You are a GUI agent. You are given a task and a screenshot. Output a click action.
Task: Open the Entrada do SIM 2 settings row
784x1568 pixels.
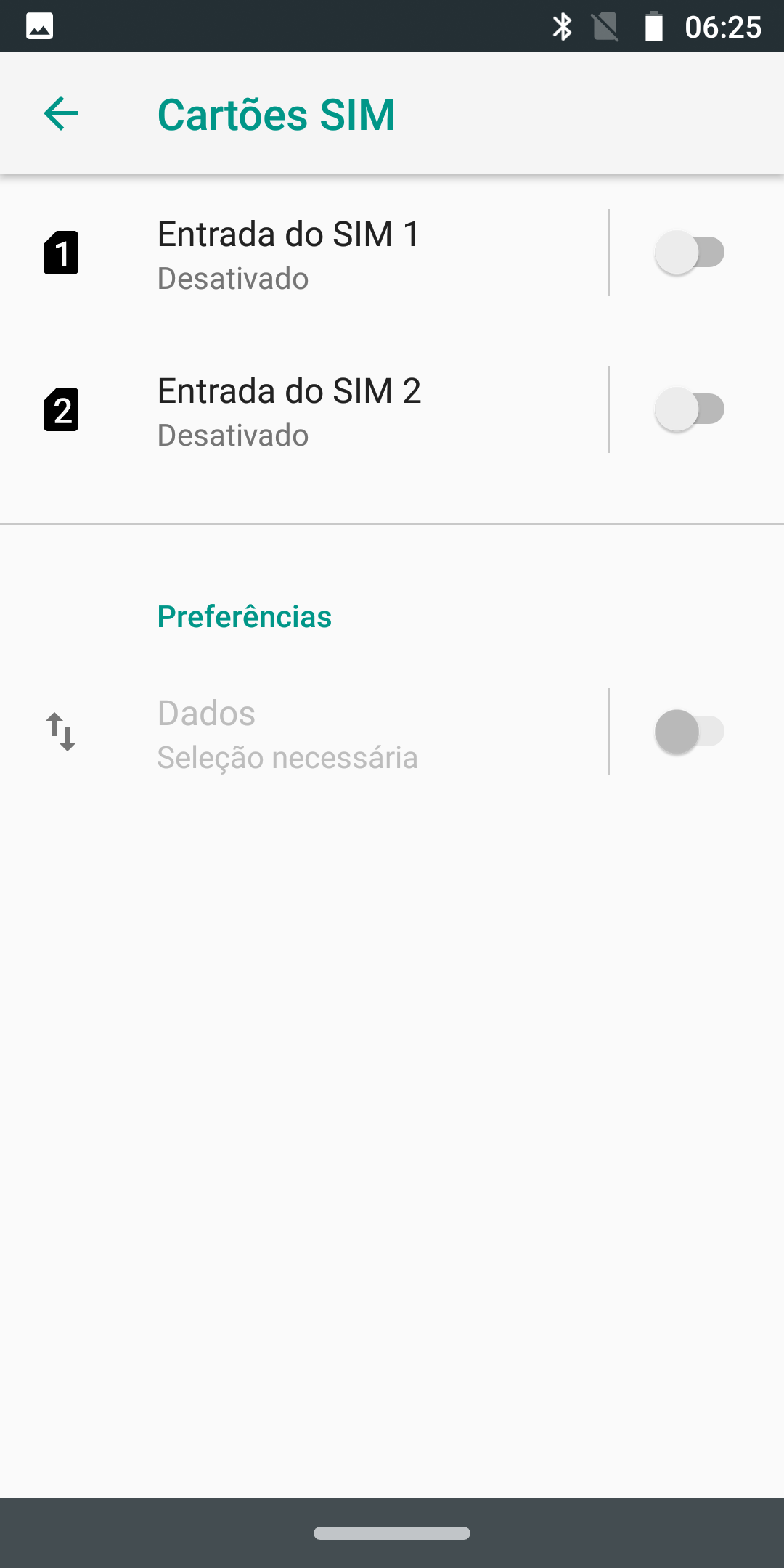pyautogui.click(x=303, y=409)
